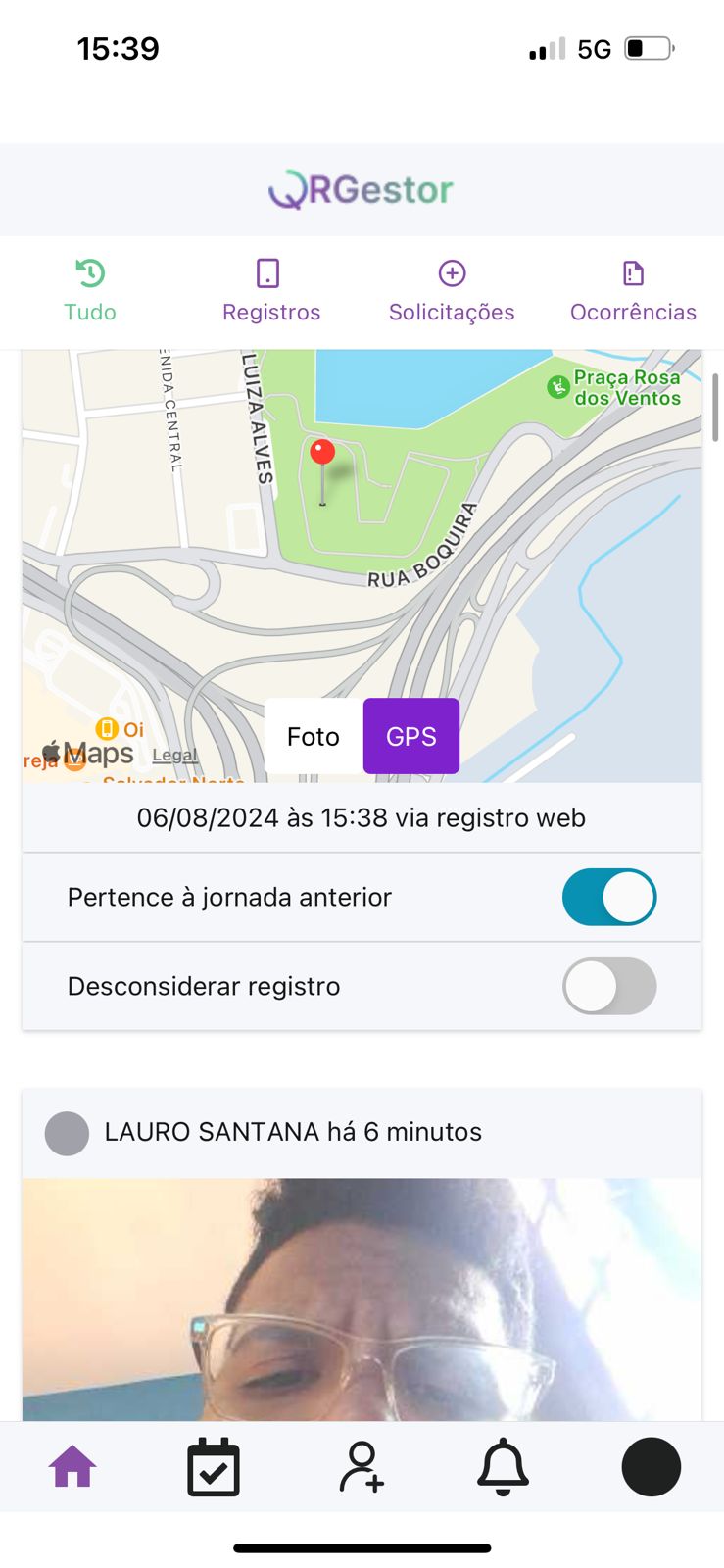The width and height of the screenshot is (724, 1568).
Task: Tap the add-person icon
Action: point(362,1465)
